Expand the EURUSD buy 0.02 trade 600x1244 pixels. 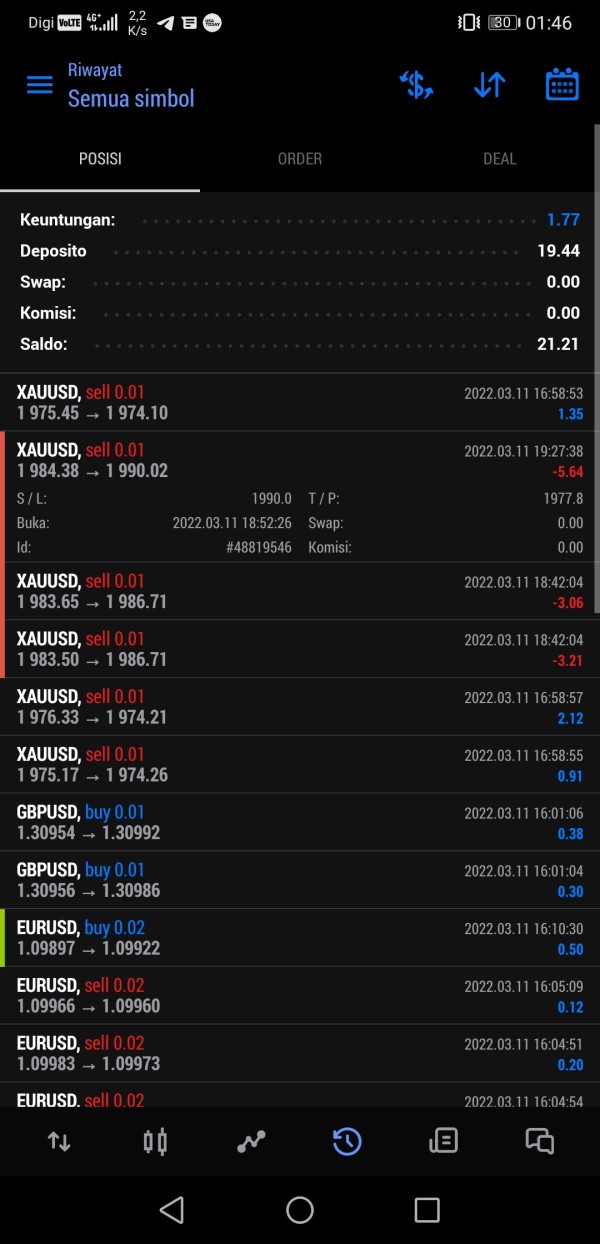(300, 938)
